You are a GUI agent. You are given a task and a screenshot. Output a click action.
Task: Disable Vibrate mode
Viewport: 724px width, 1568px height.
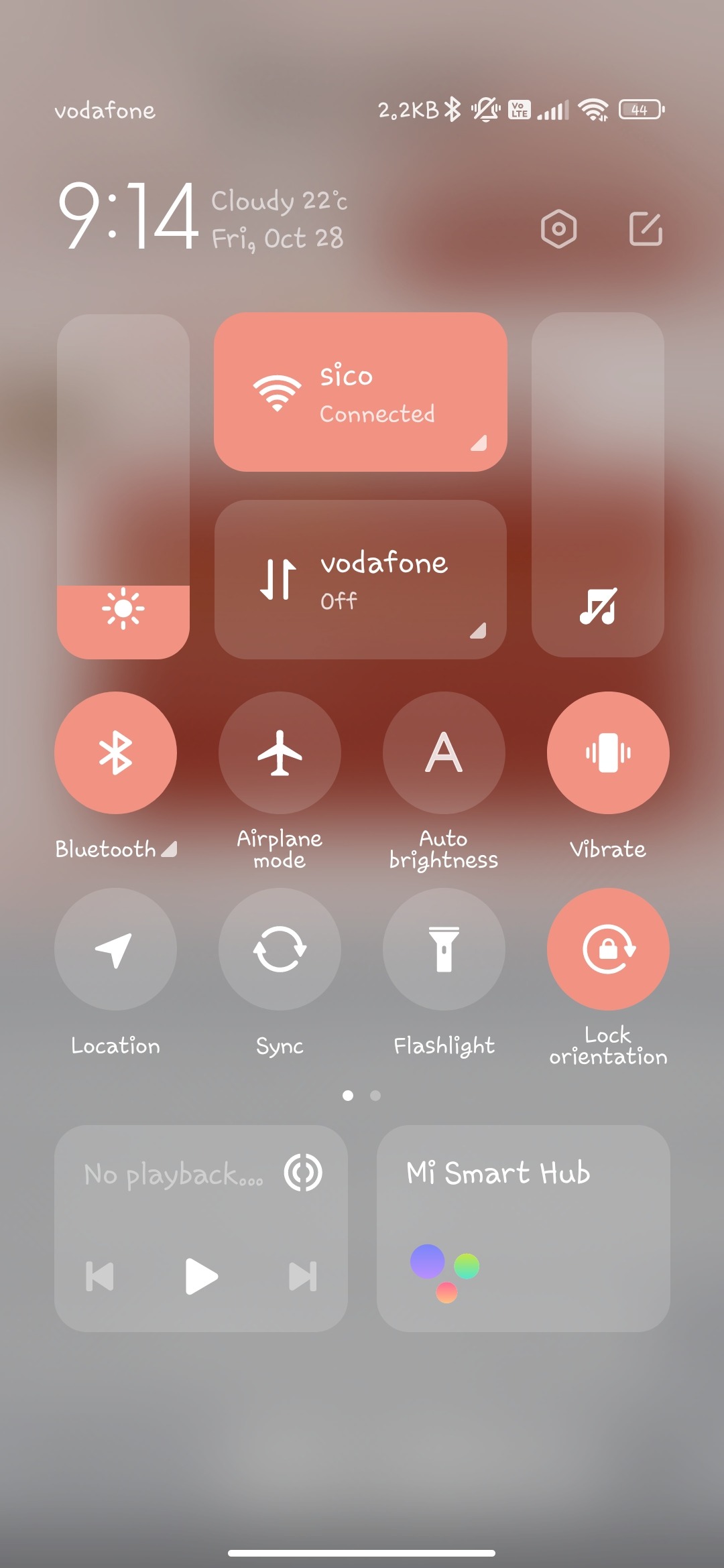(x=608, y=753)
